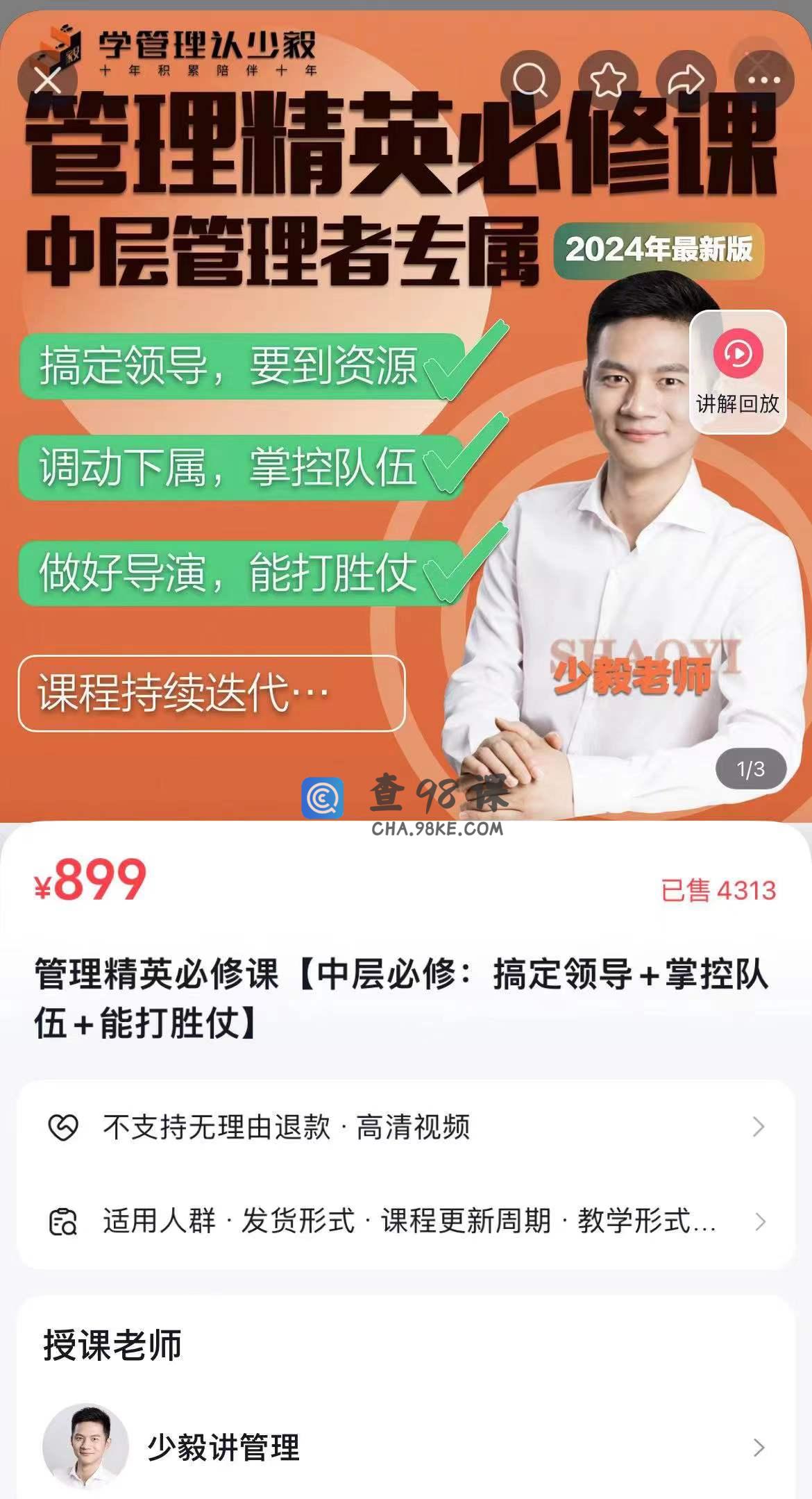Share this course

coord(686,79)
